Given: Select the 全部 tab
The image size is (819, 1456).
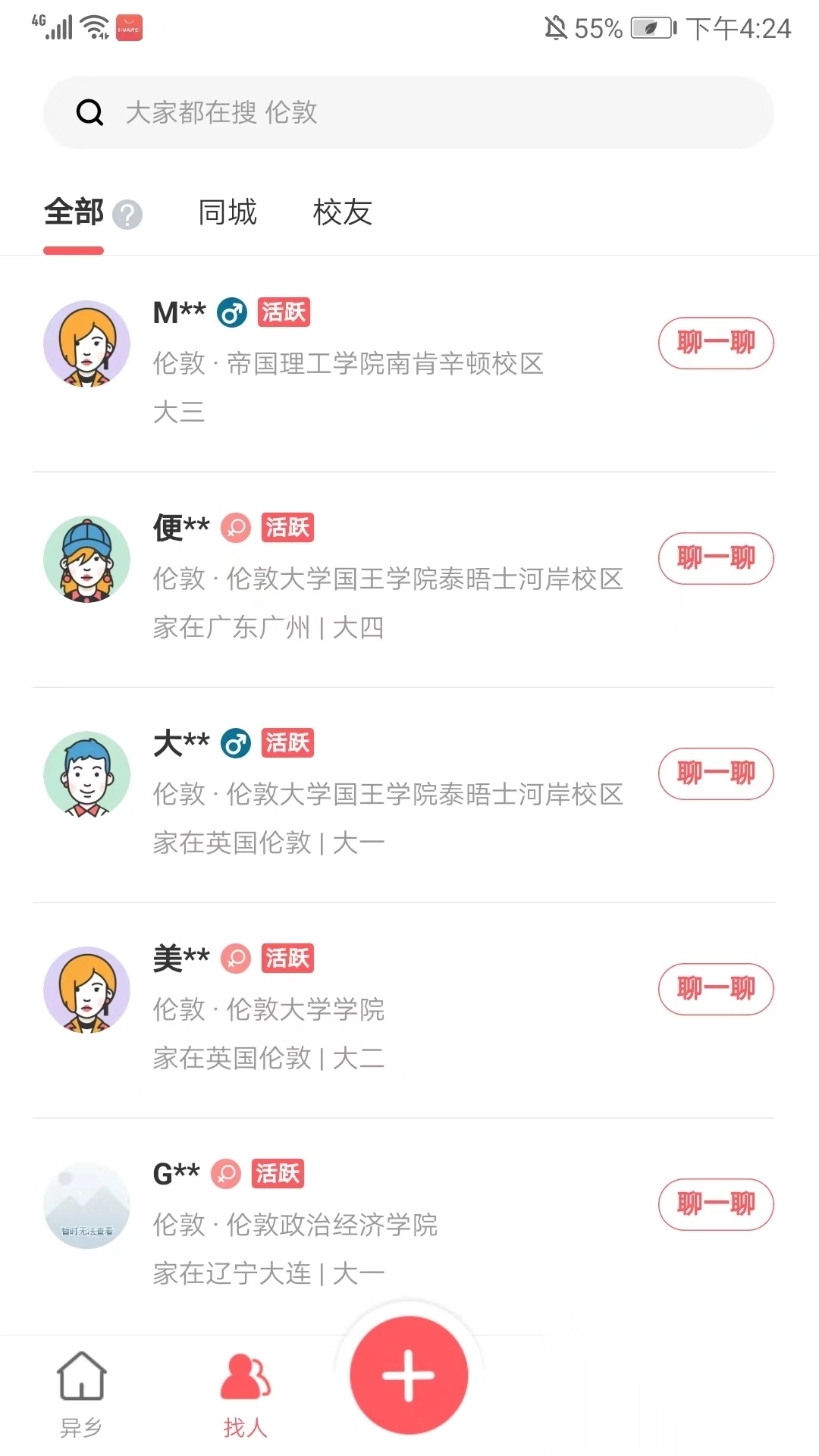Looking at the screenshot, I should [74, 212].
